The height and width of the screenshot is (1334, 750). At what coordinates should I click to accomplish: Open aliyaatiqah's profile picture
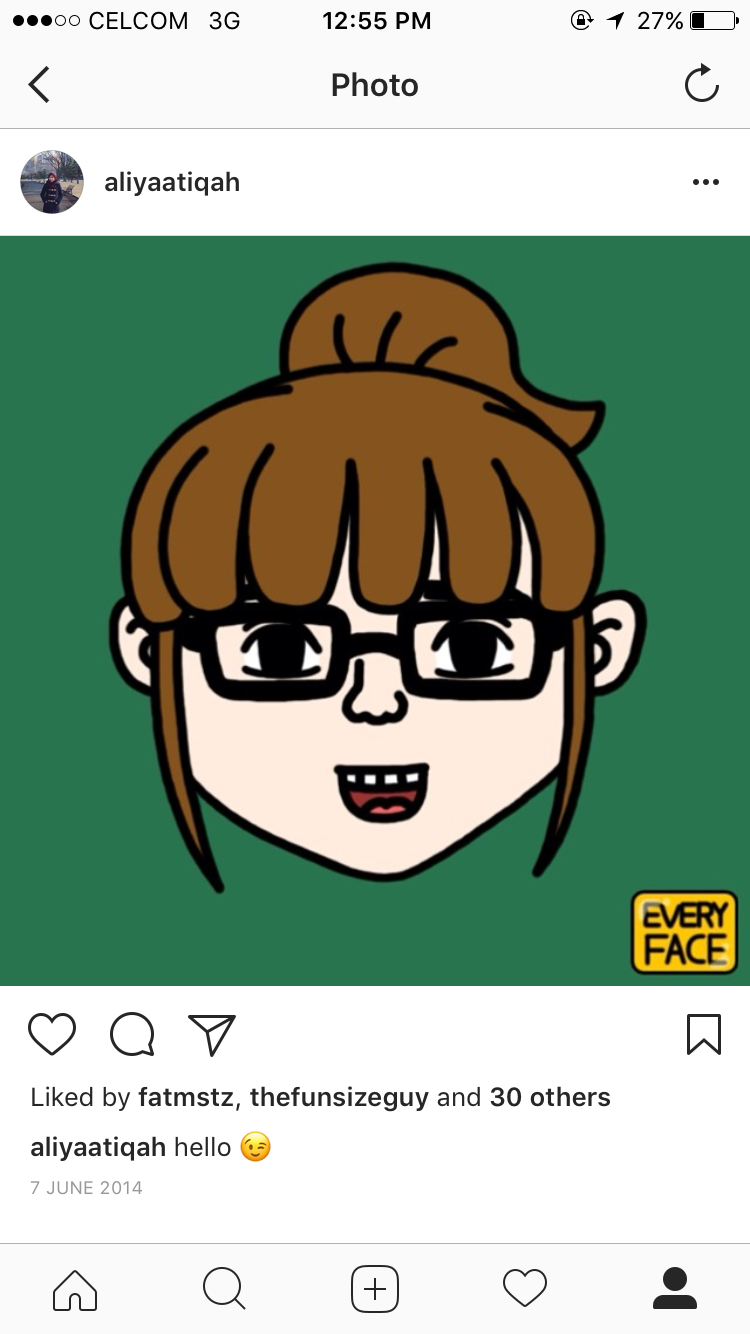(x=52, y=182)
